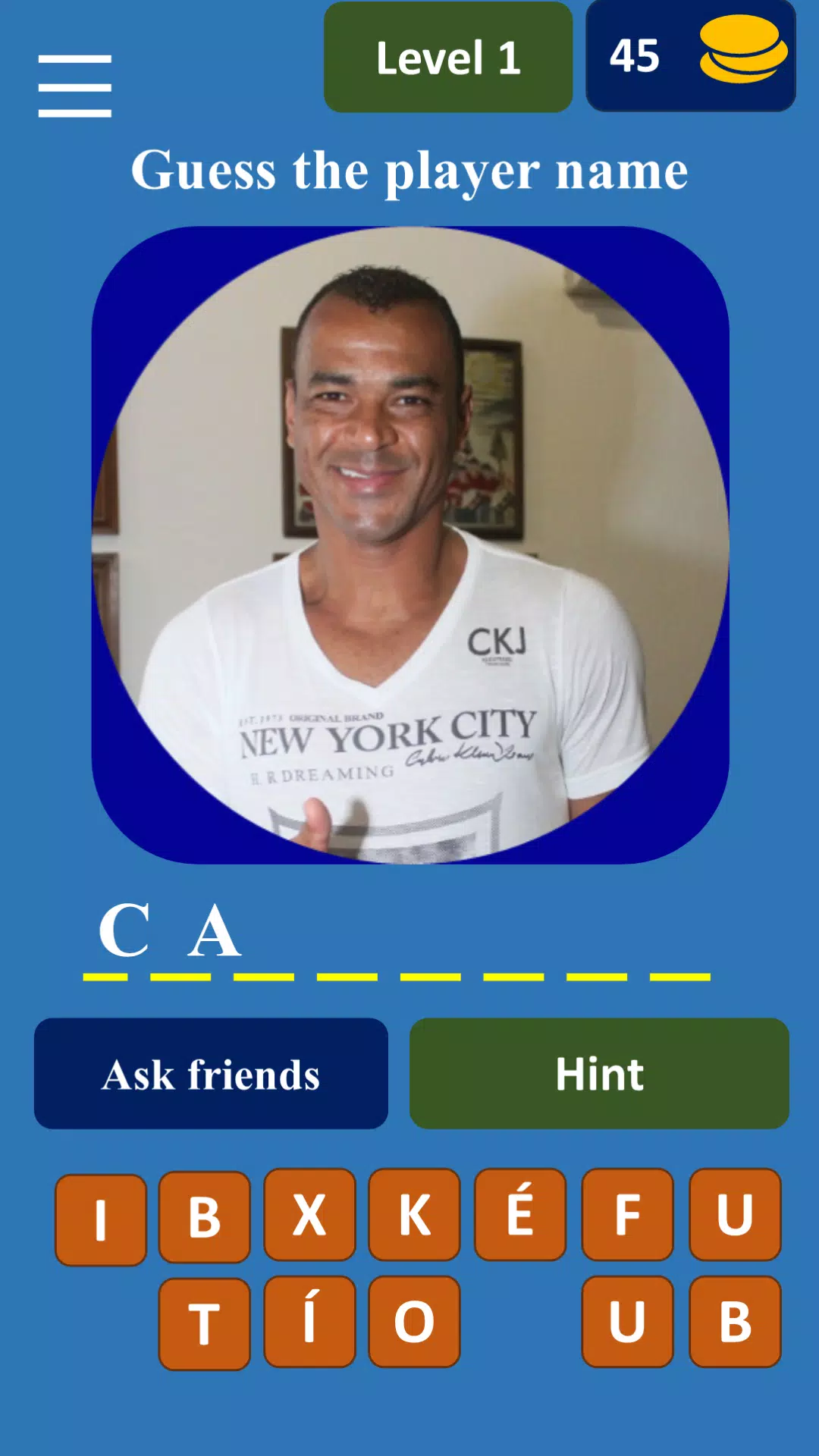
Task: Select the accented É tile
Action: click(520, 1215)
